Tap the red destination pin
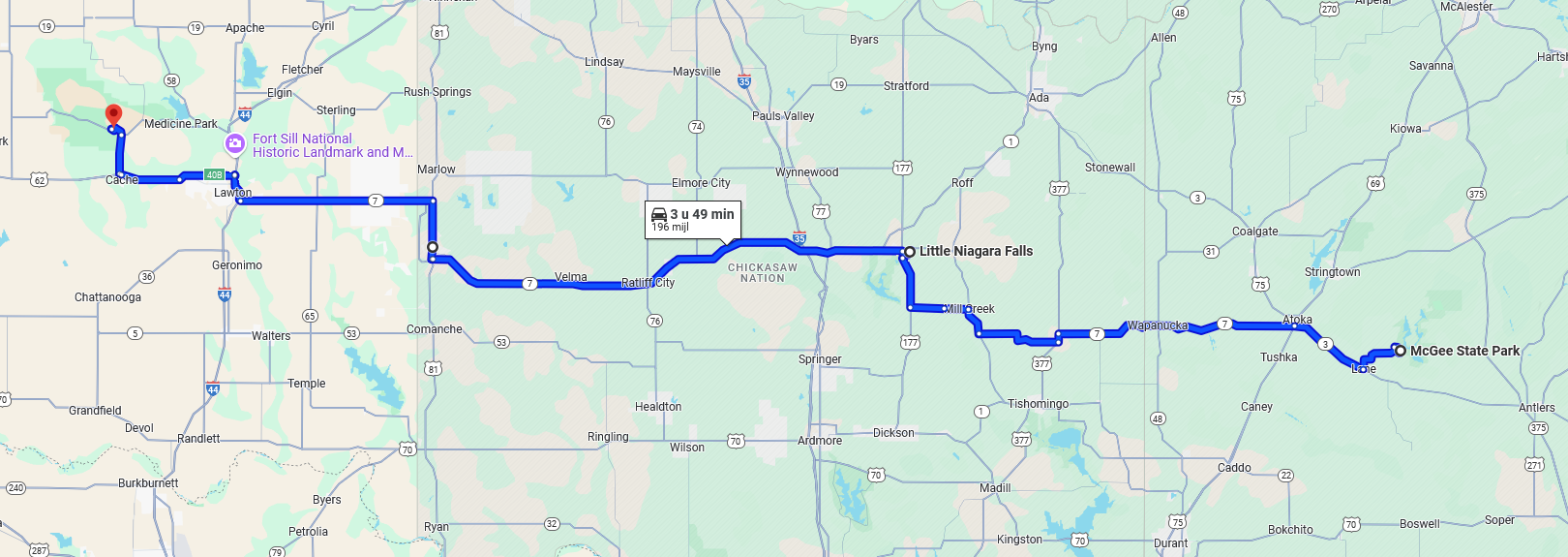Viewport: 1568px width, 557px height. pos(113,114)
